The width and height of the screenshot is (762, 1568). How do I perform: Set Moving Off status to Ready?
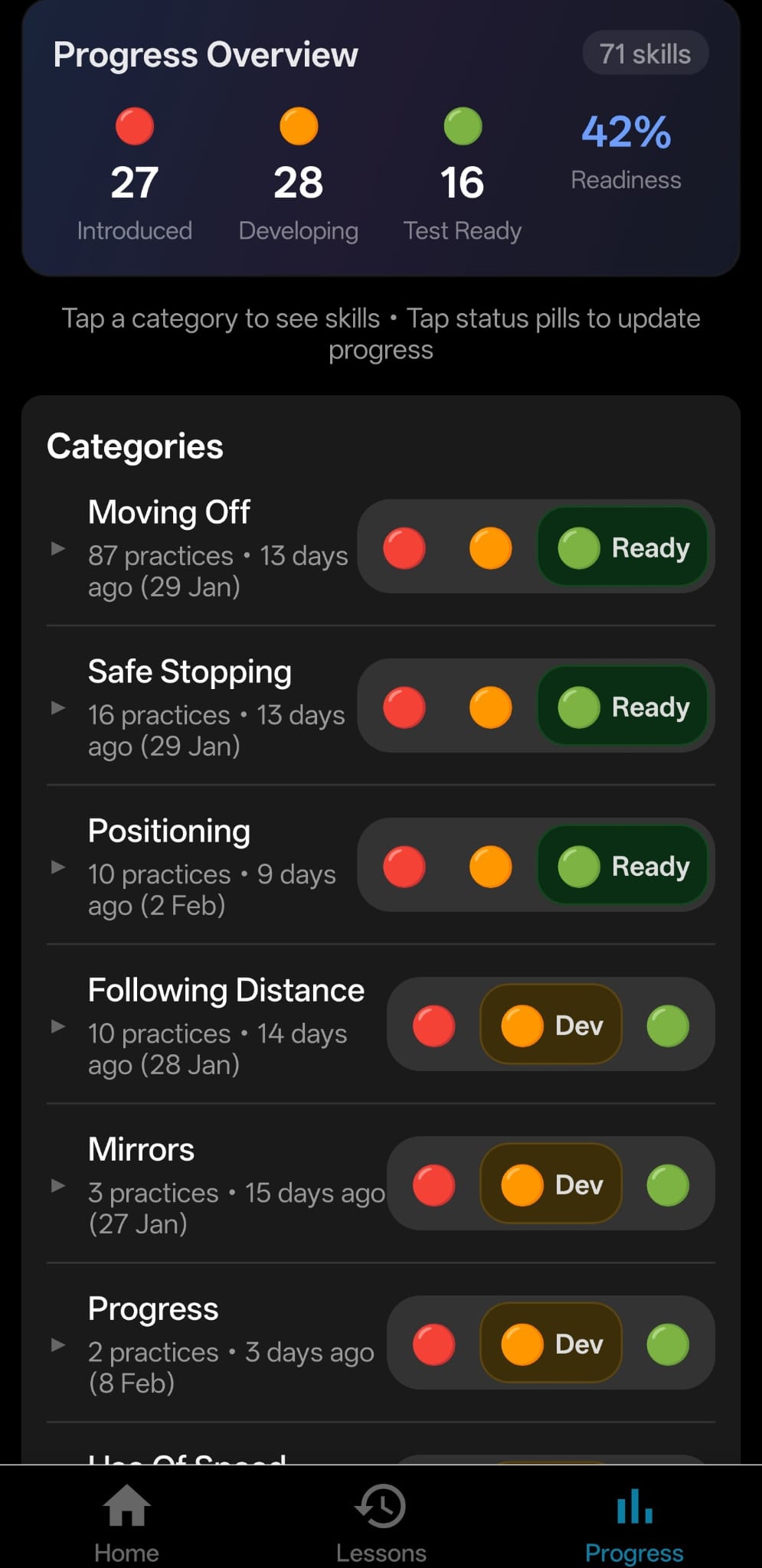pos(623,547)
